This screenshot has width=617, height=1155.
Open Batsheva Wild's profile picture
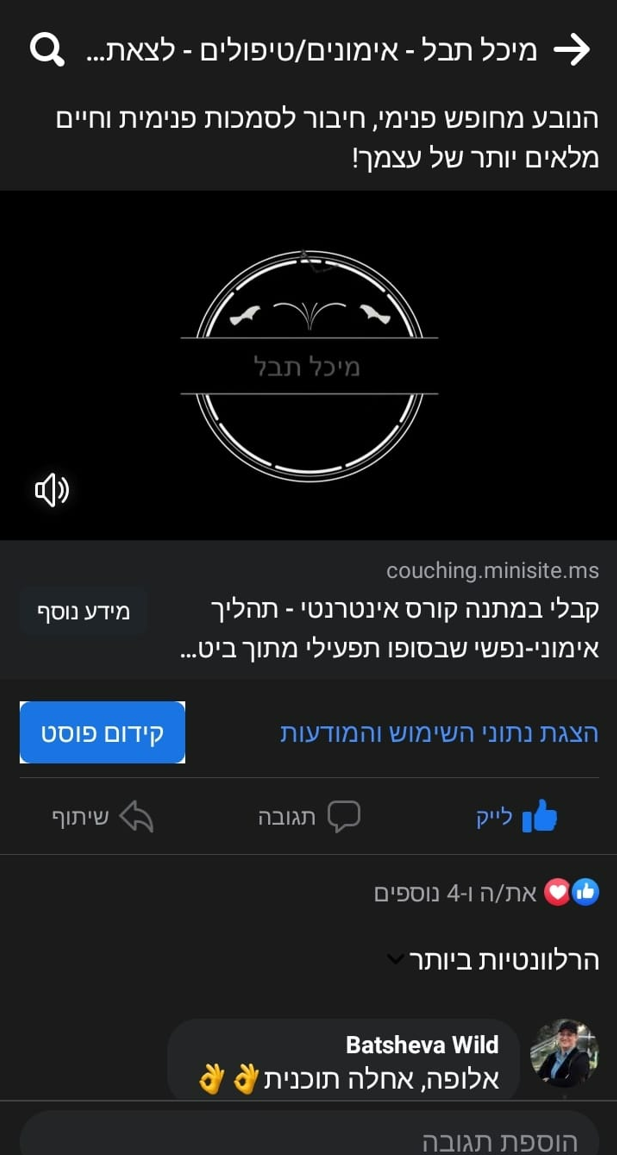click(x=565, y=1053)
